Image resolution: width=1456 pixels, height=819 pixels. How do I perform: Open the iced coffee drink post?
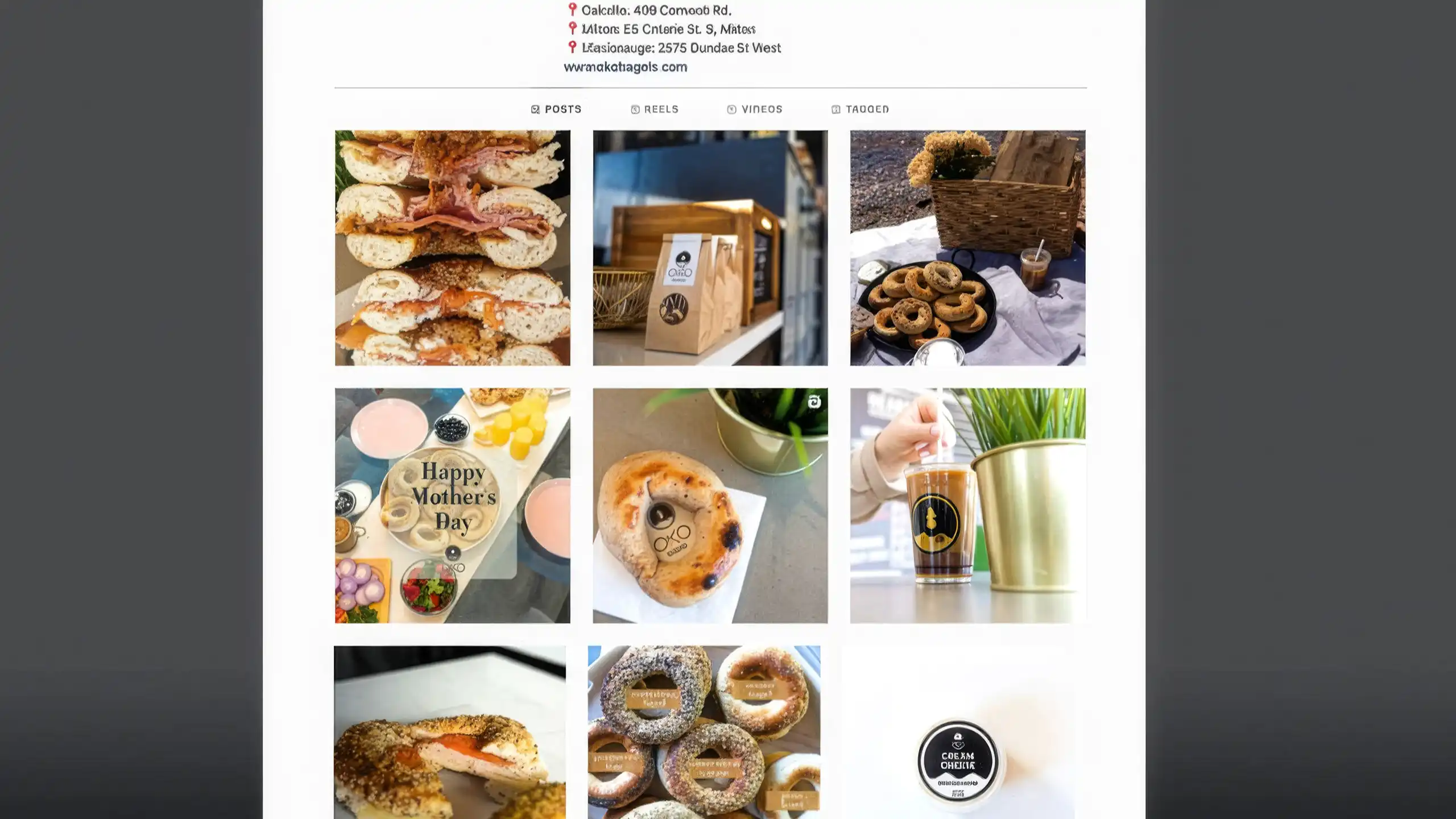coord(967,506)
